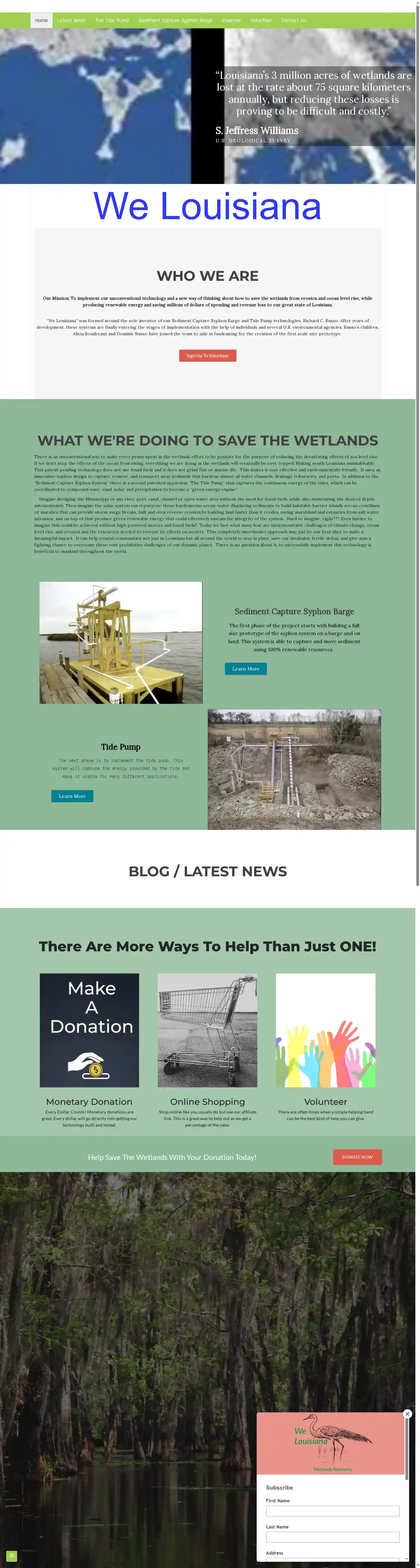The width and height of the screenshot is (420, 1568).
Task: Focus the Last Name field
Action: point(332,1537)
